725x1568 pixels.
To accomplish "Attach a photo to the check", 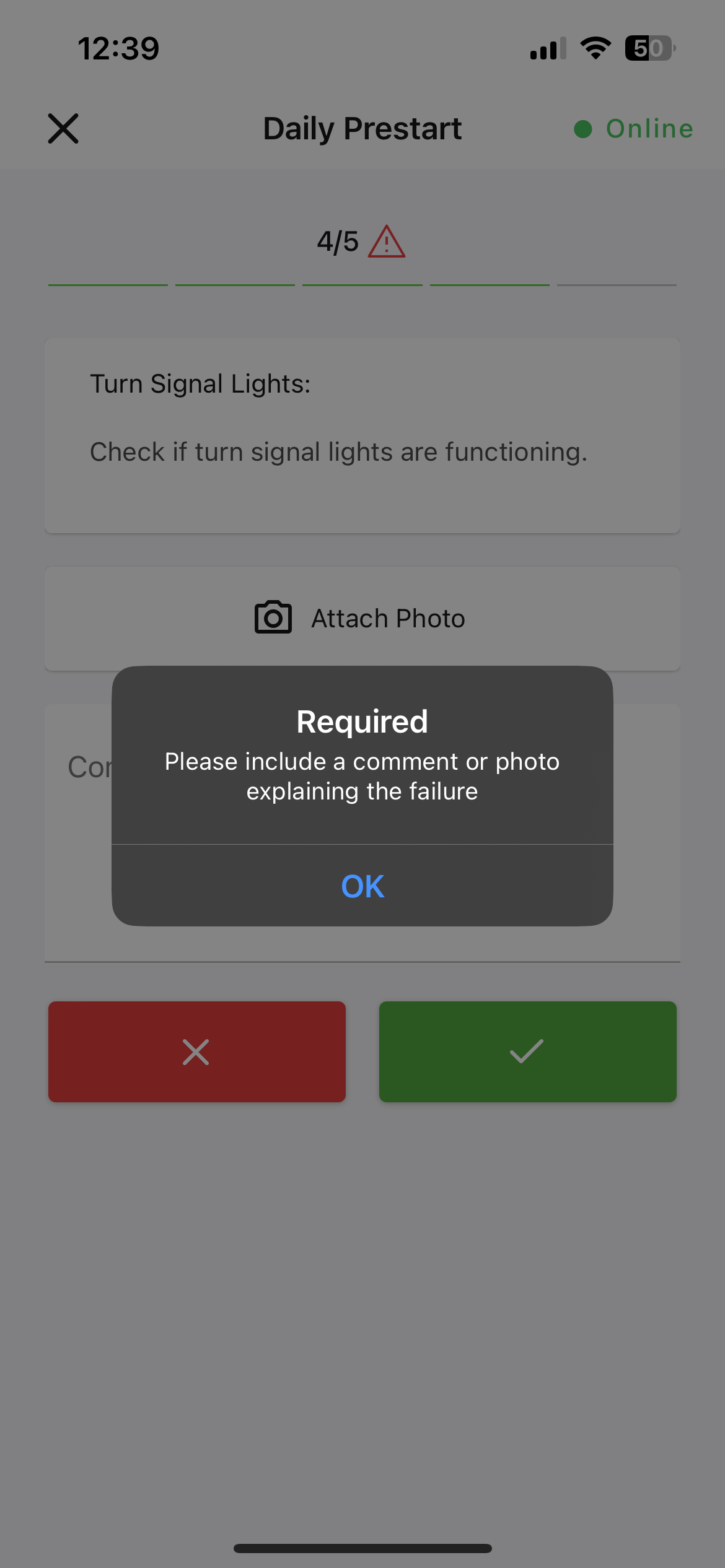I will click(362, 618).
